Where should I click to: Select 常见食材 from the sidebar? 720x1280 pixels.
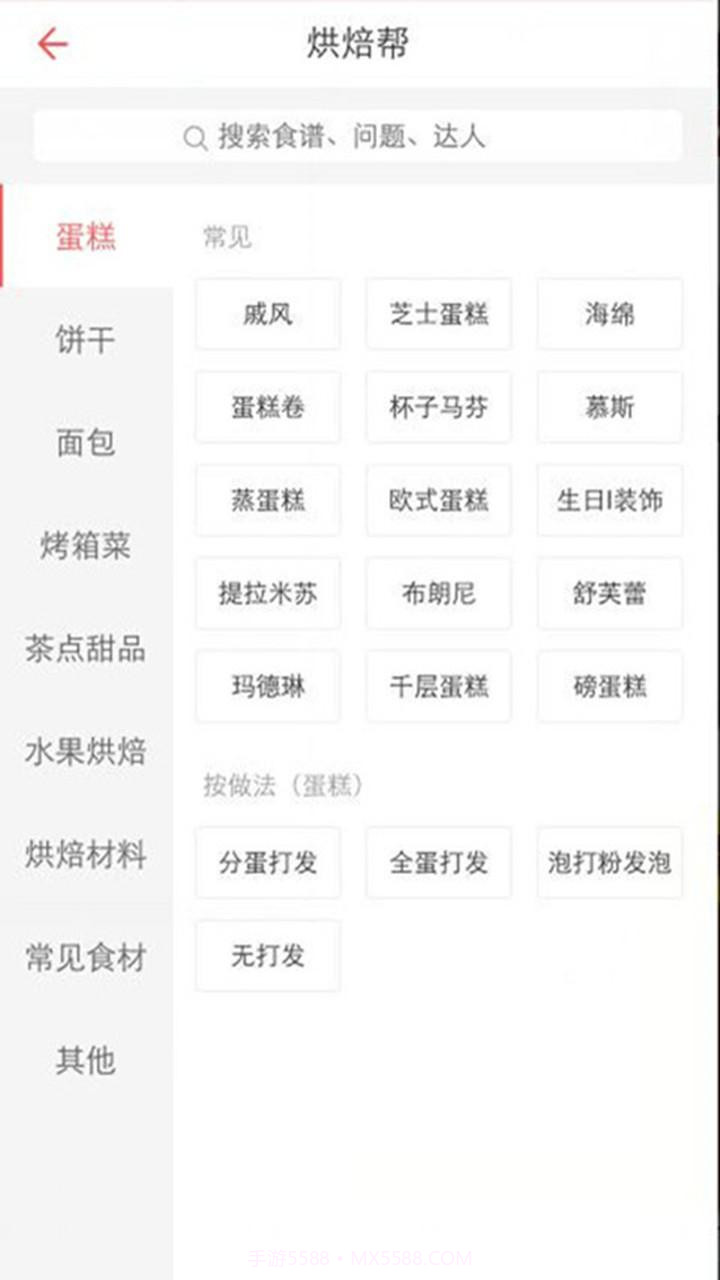point(85,958)
